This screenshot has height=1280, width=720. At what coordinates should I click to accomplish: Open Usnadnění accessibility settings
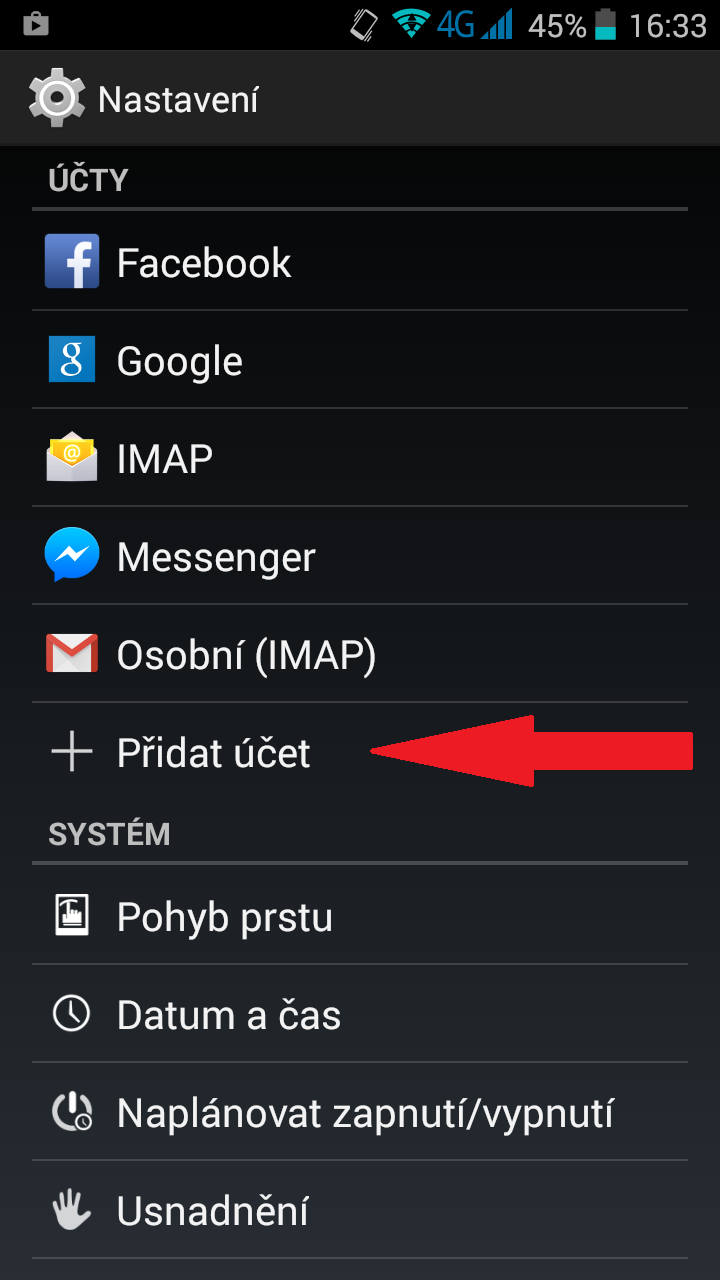click(212, 1211)
